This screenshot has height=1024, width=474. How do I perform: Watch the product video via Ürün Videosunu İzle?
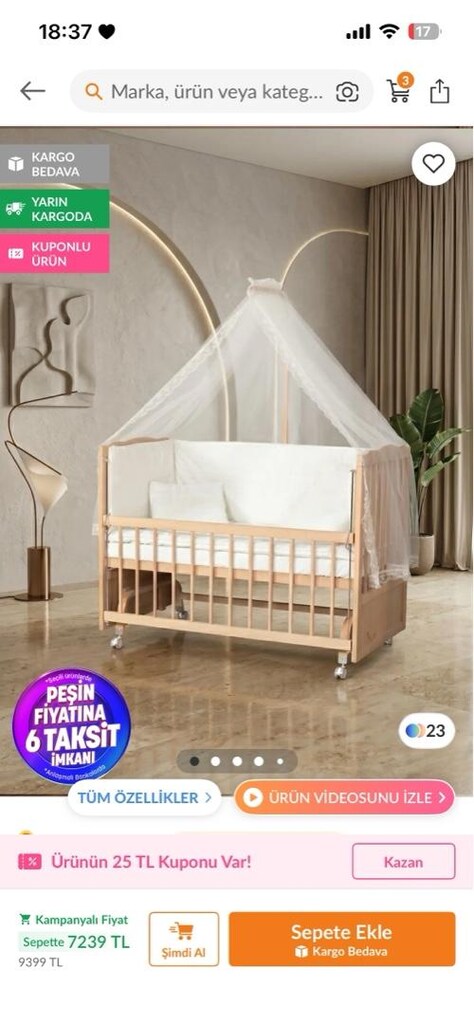point(344,797)
